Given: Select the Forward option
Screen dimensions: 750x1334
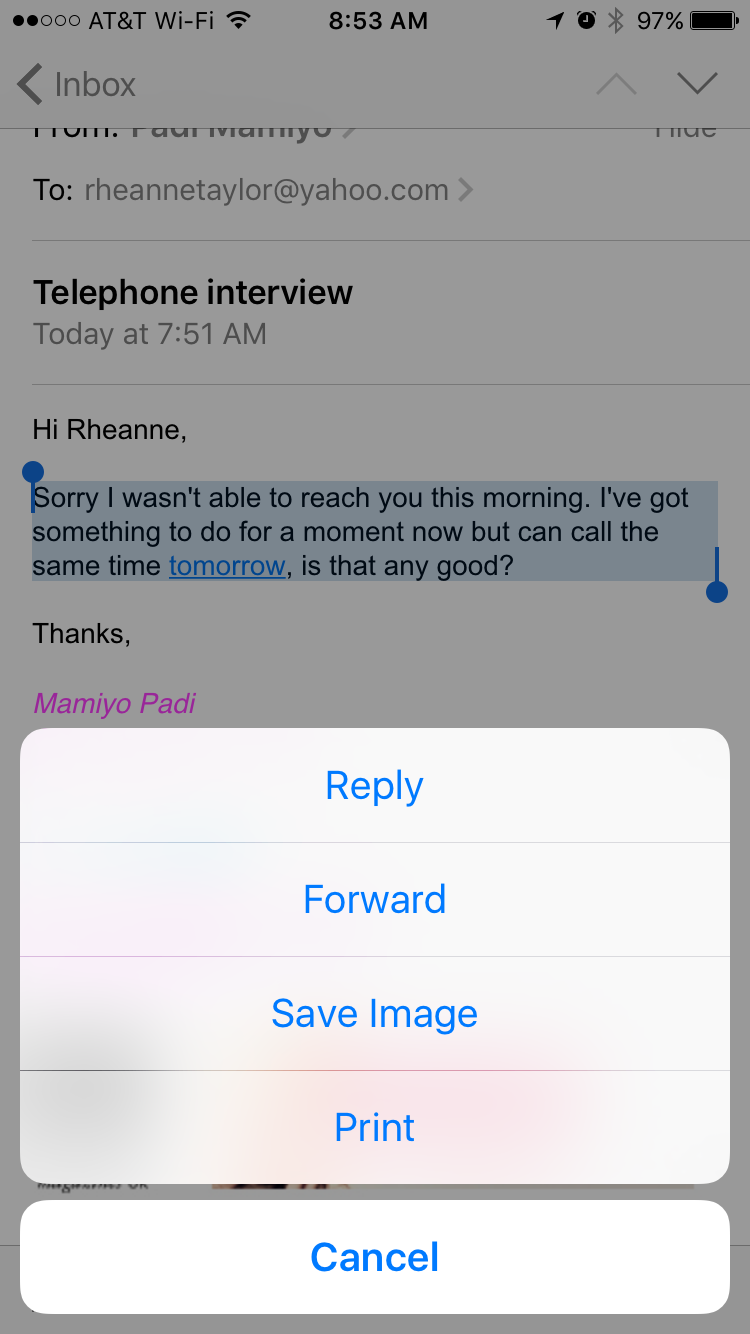Looking at the screenshot, I should pos(374,900).
